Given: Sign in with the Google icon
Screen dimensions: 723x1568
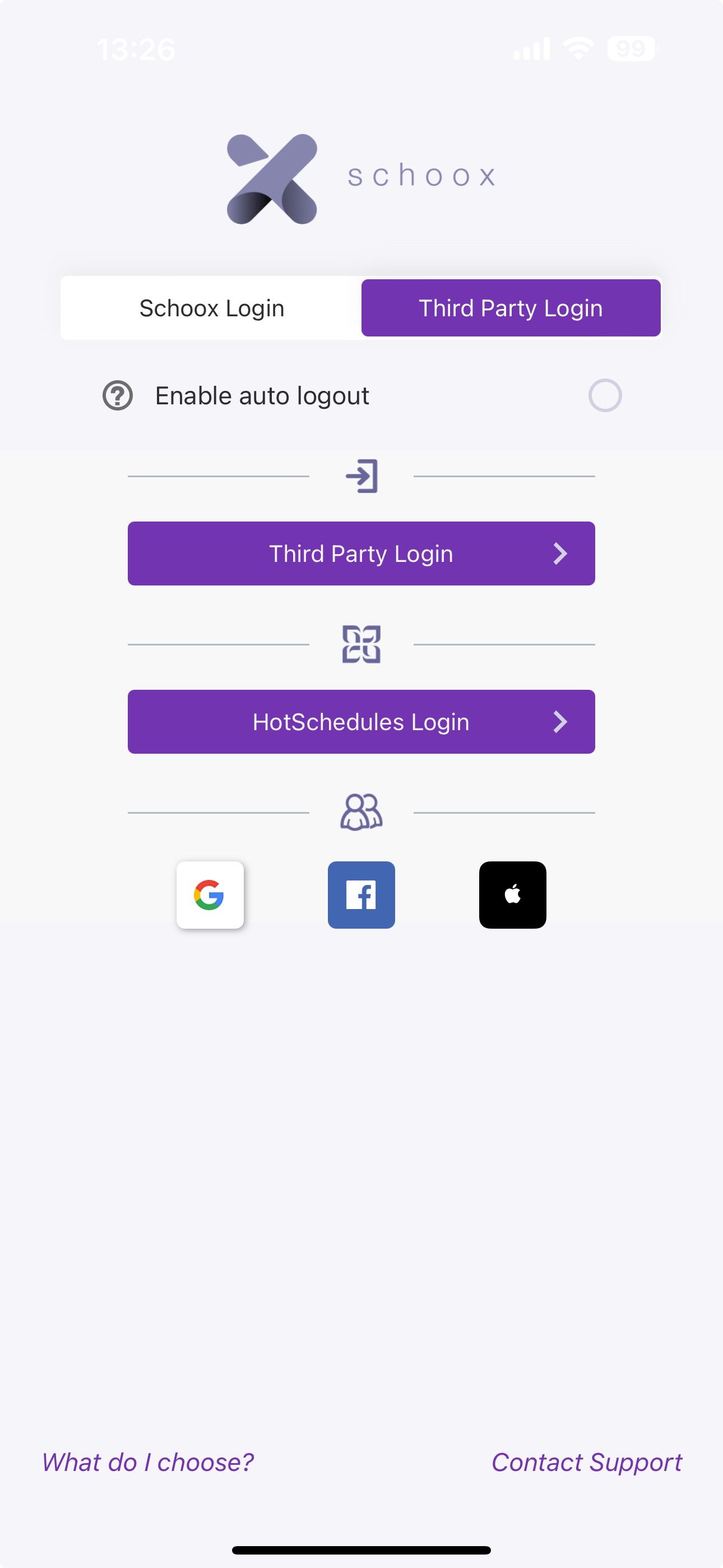Looking at the screenshot, I should click(210, 895).
